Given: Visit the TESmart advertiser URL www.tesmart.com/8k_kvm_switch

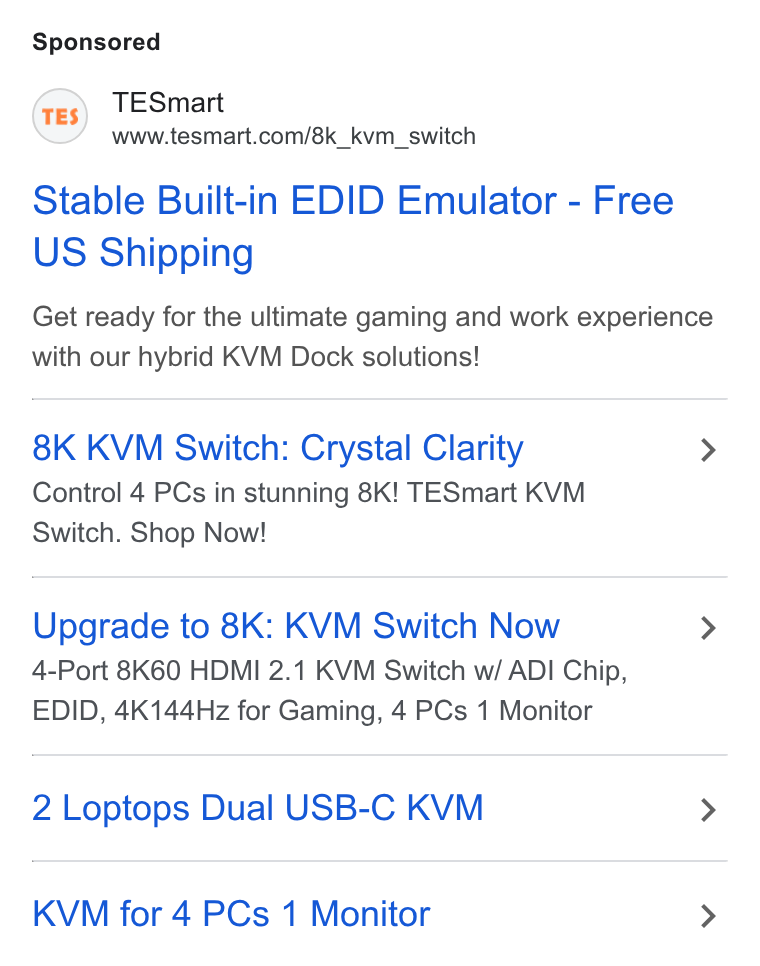Looking at the screenshot, I should coord(294,136).
